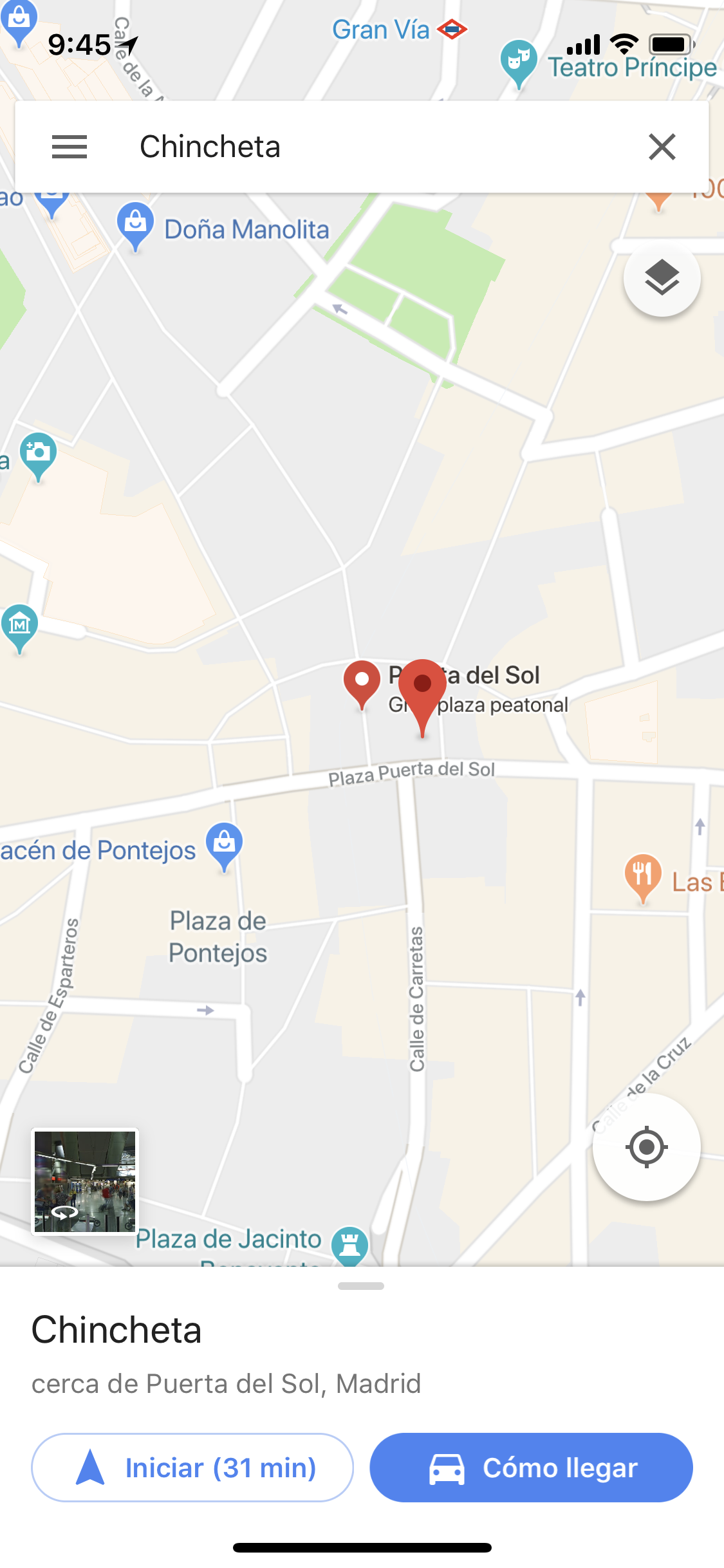Screen dimensions: 724x1568
Task: Select the Teatro Príncipe marker
Action: 519,63
